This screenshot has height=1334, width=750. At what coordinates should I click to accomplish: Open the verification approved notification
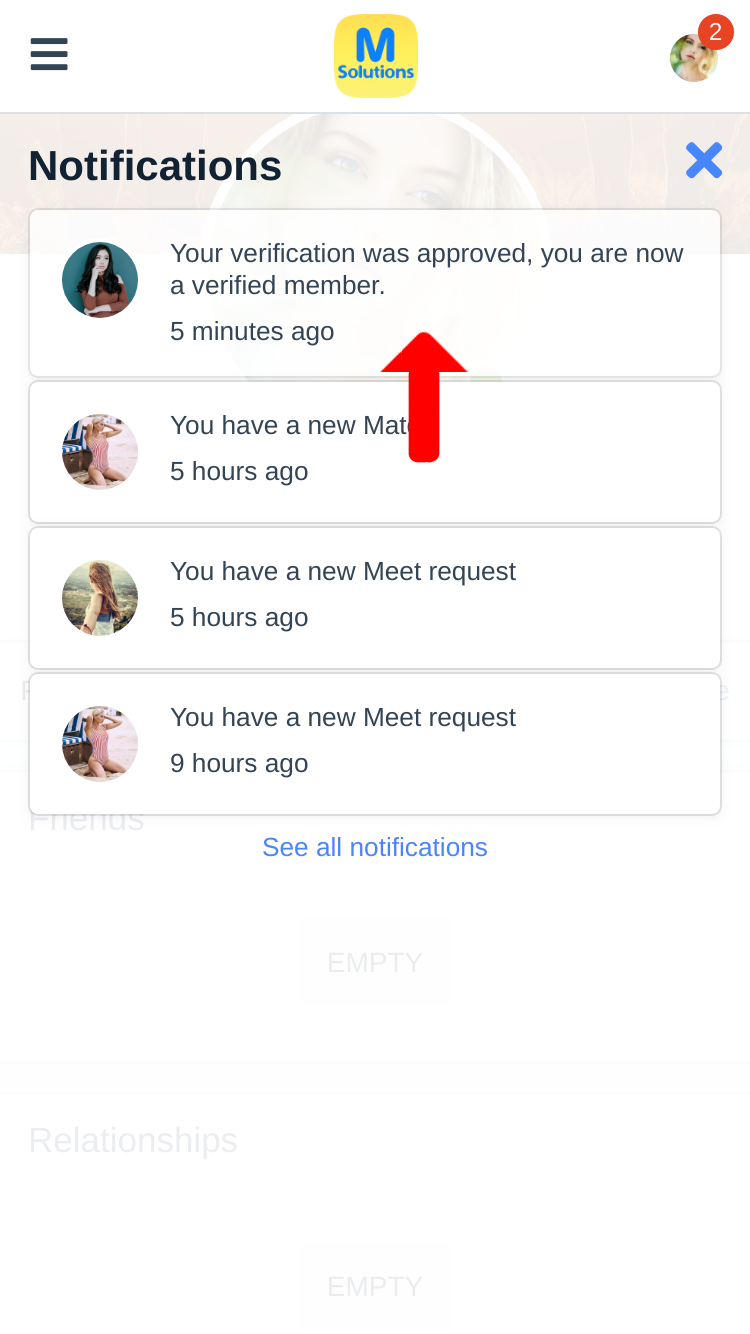375,292
